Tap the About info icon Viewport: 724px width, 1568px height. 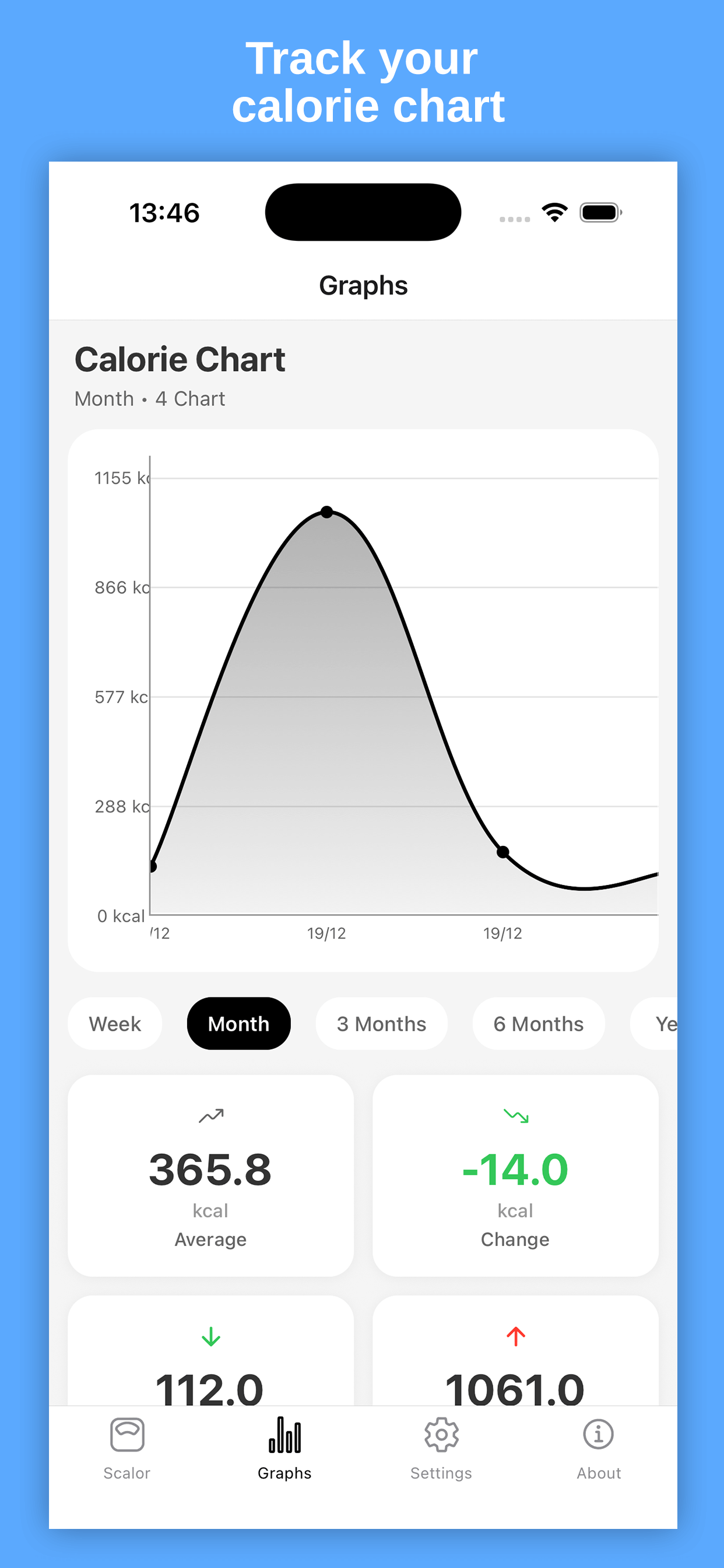coord(599,1436)
